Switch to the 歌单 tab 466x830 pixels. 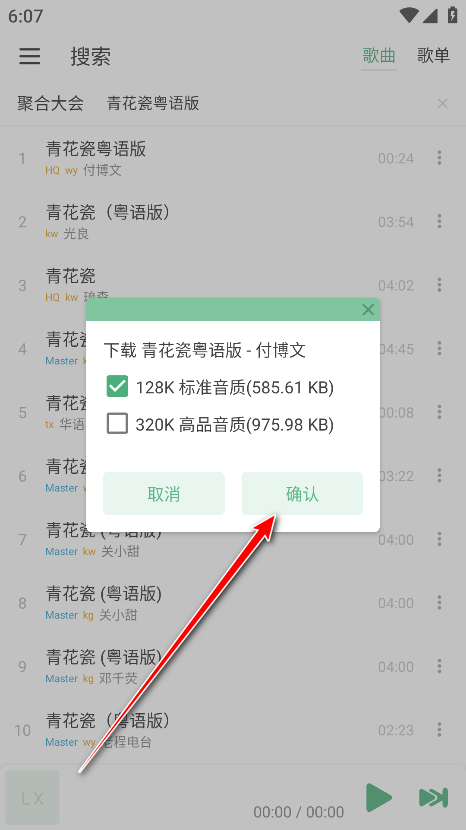tap(433, 56)
